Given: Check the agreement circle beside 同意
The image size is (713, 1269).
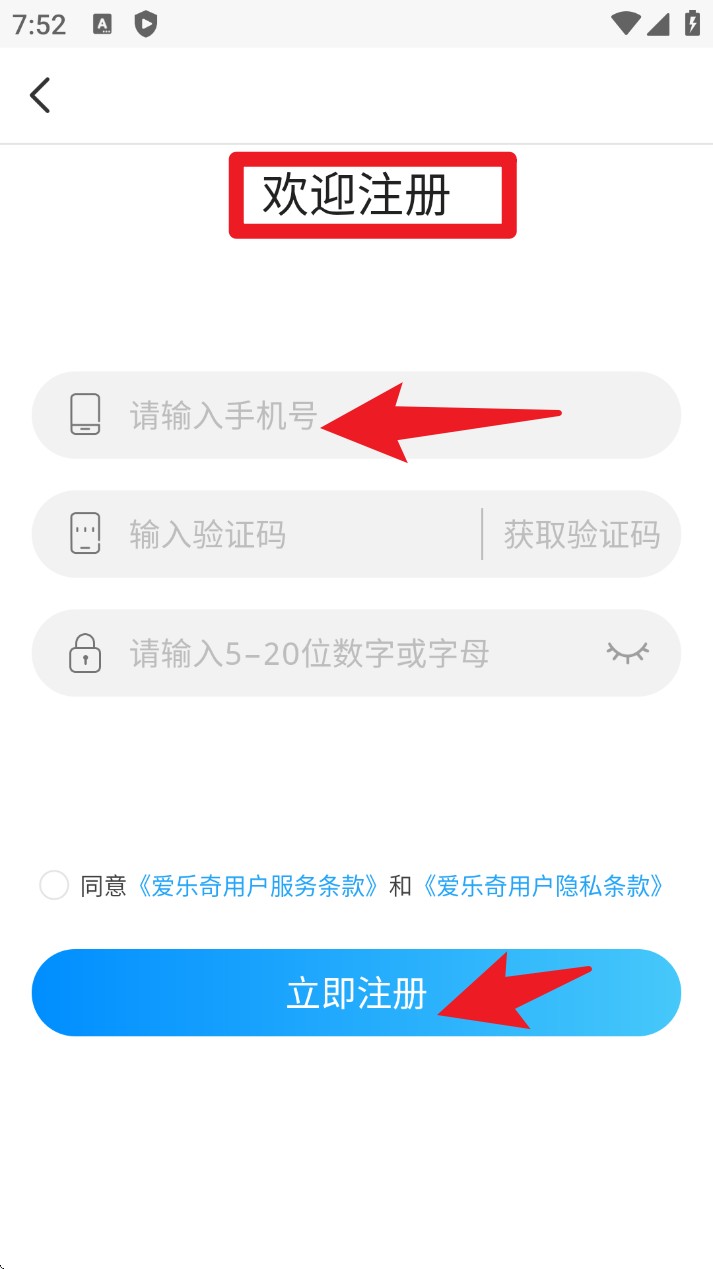Looking at the screenshot, I should 54,885.
